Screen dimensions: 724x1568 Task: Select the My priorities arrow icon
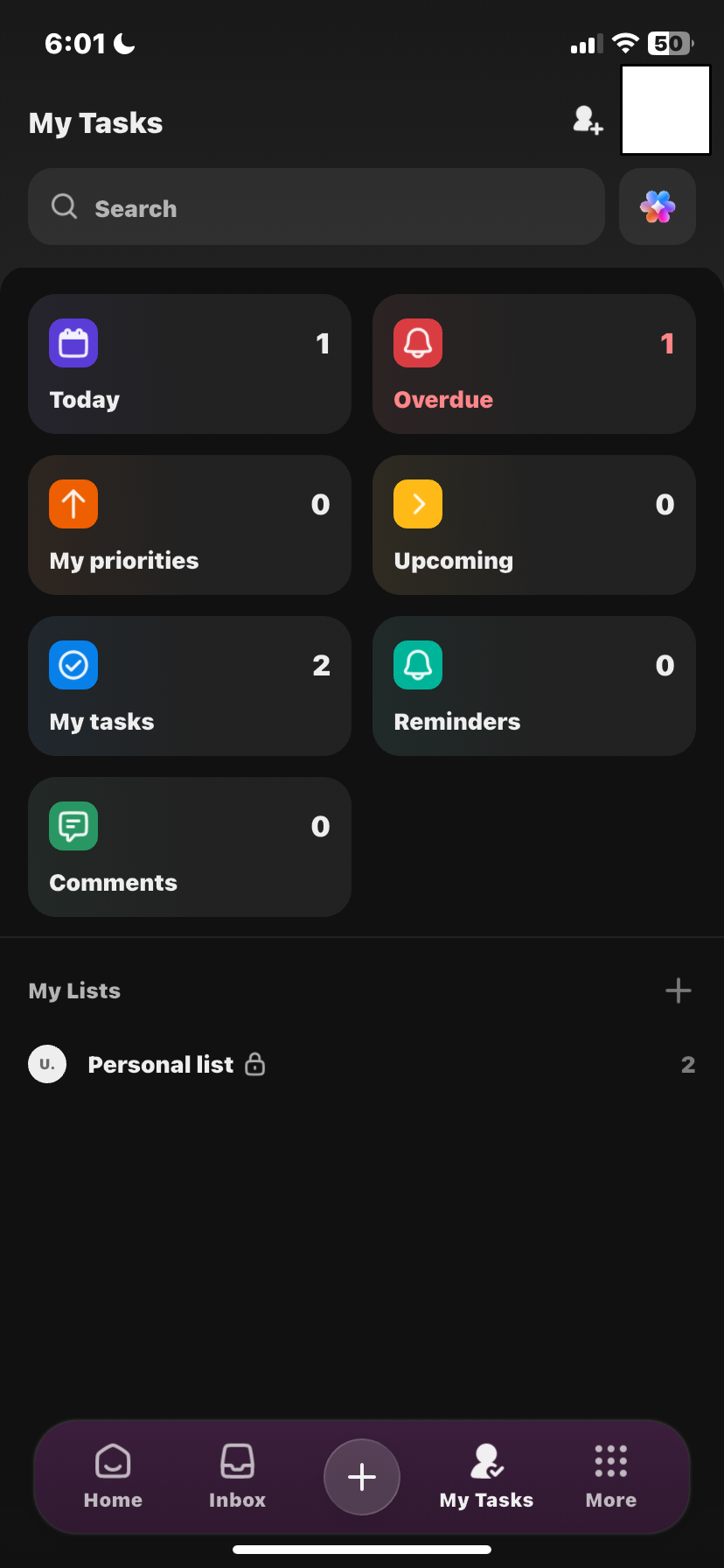[73, 503]
